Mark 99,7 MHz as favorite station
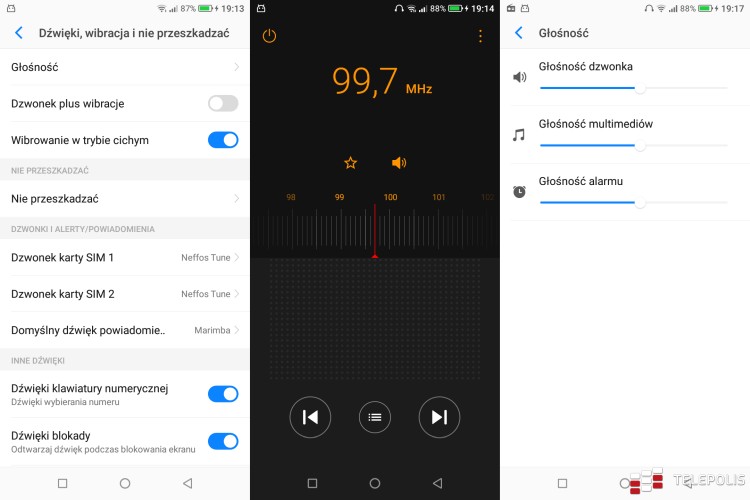 tap(350, 162)
